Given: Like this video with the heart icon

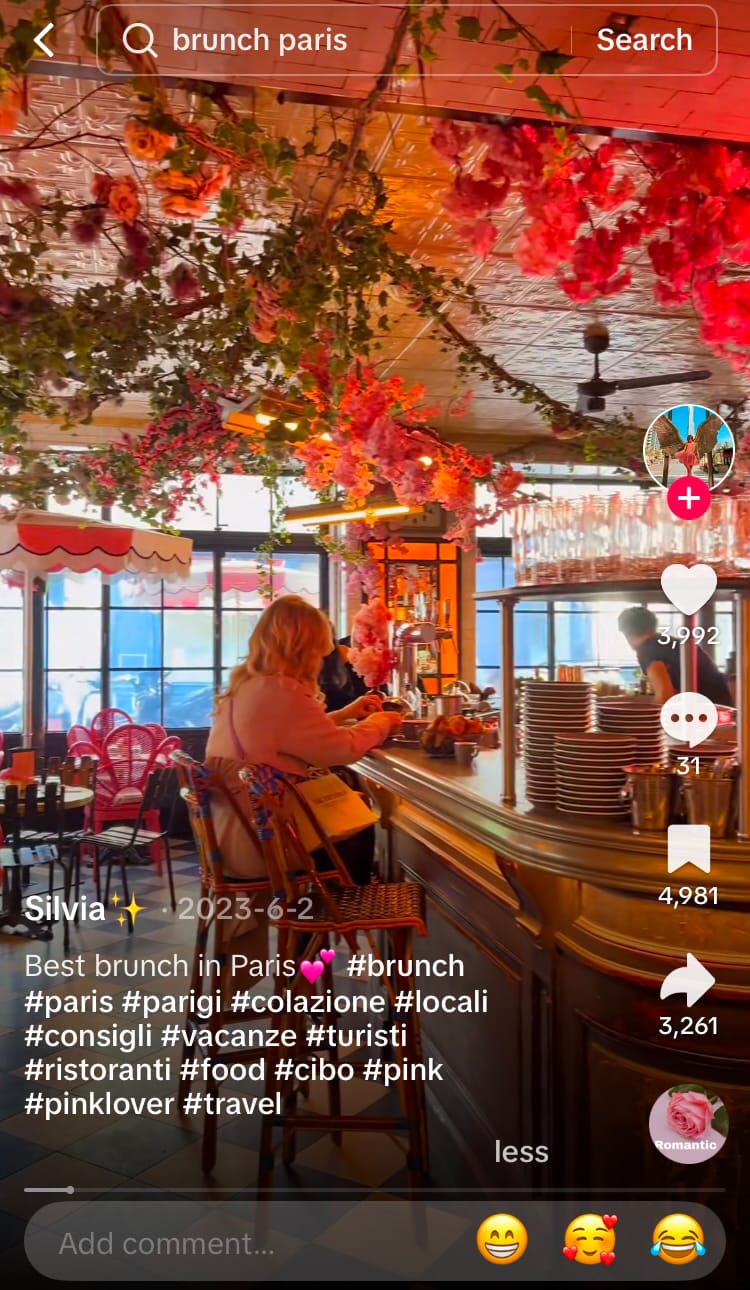Looking at the screenshot, I should tap(689, 591).
